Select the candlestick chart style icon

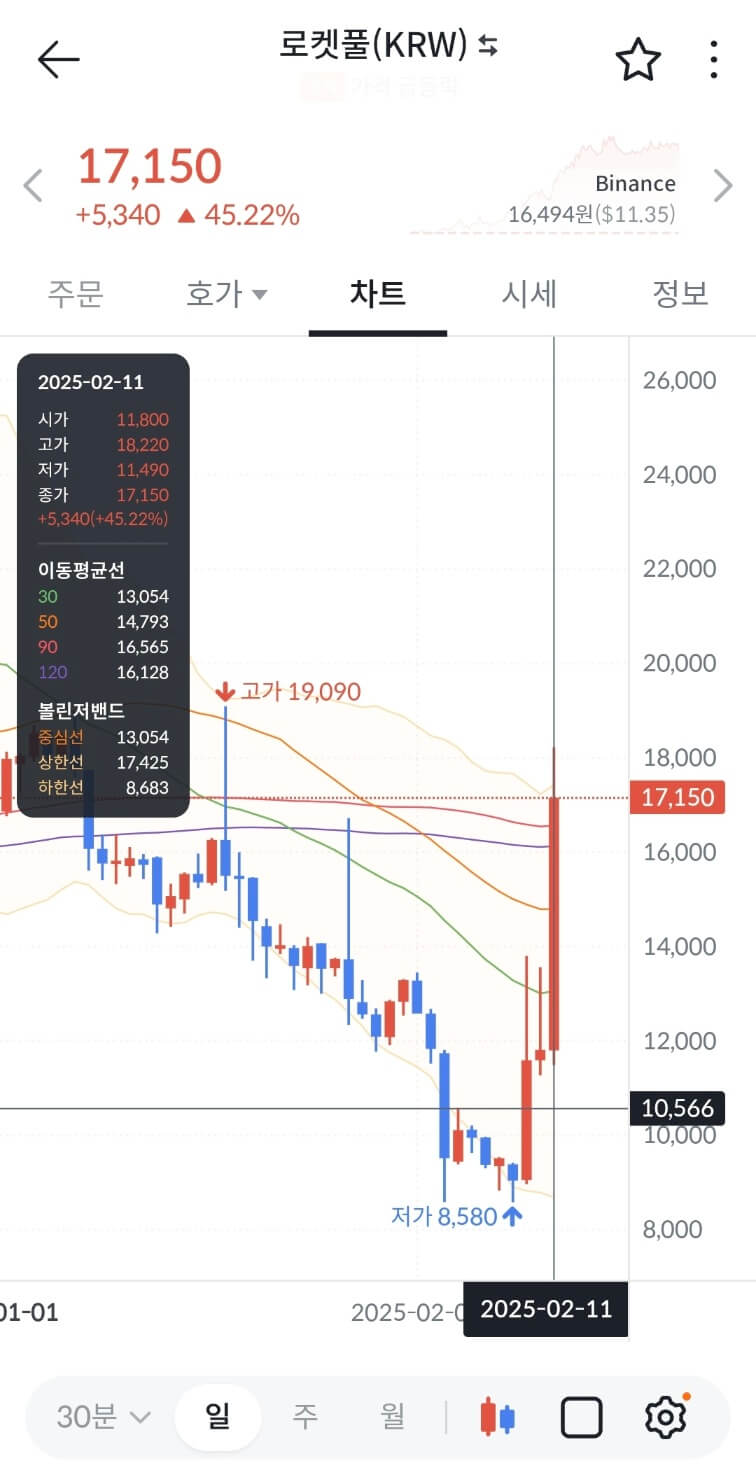(497, 1415)
